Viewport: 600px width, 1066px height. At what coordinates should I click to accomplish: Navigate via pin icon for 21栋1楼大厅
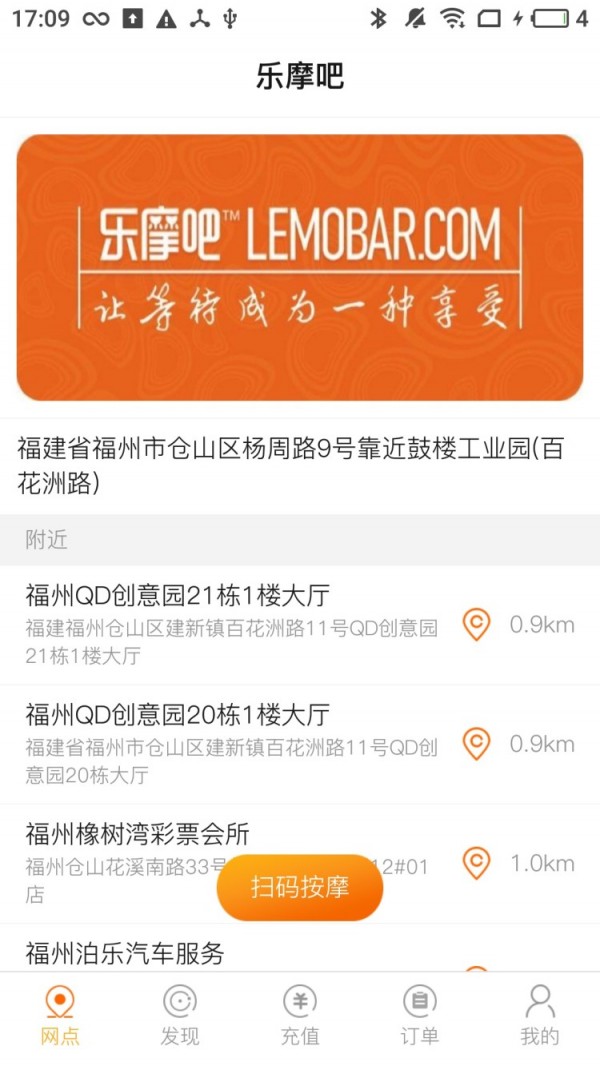click(476, 625)
